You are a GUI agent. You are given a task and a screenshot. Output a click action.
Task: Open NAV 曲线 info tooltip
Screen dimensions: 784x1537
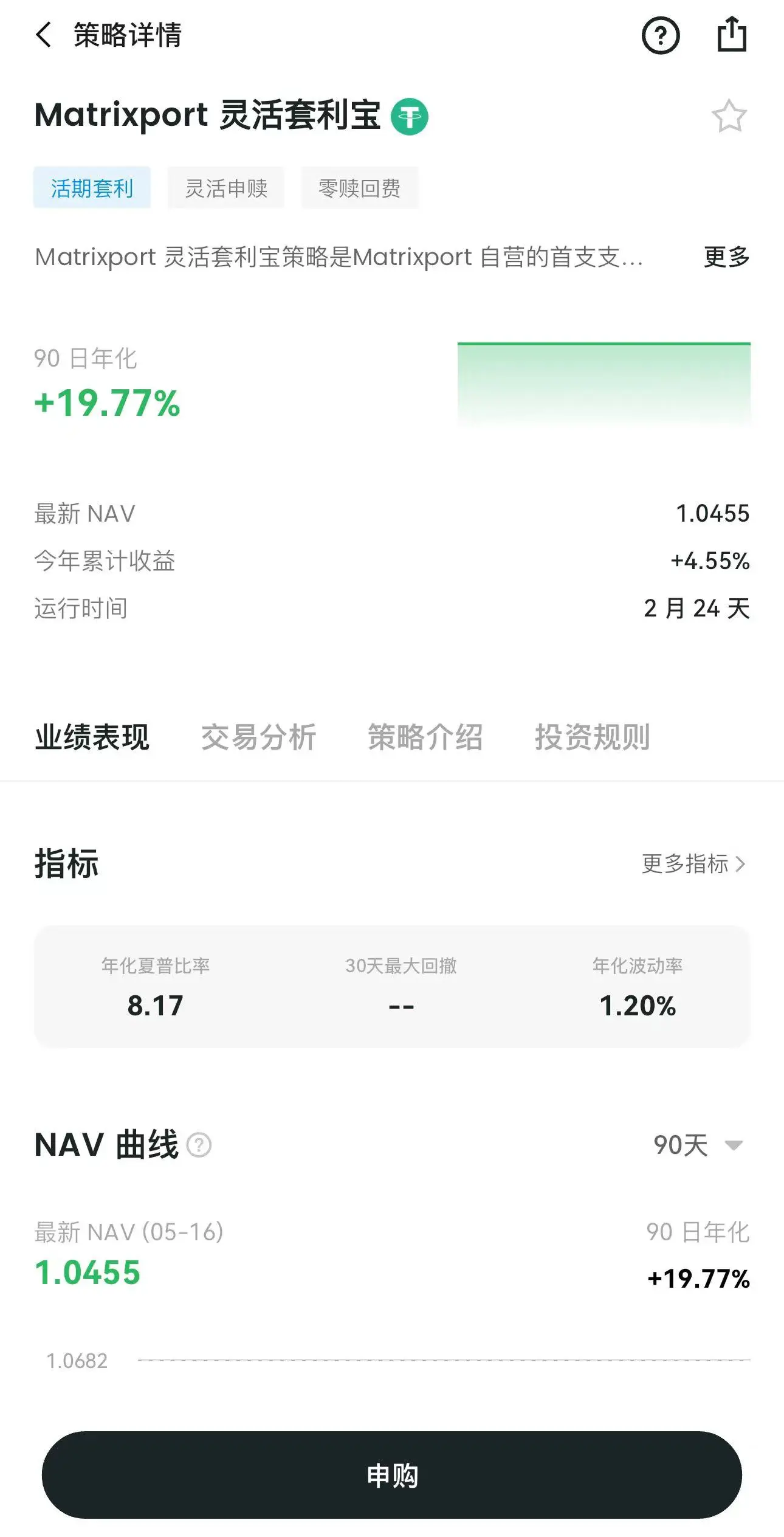pos(199,1145)
